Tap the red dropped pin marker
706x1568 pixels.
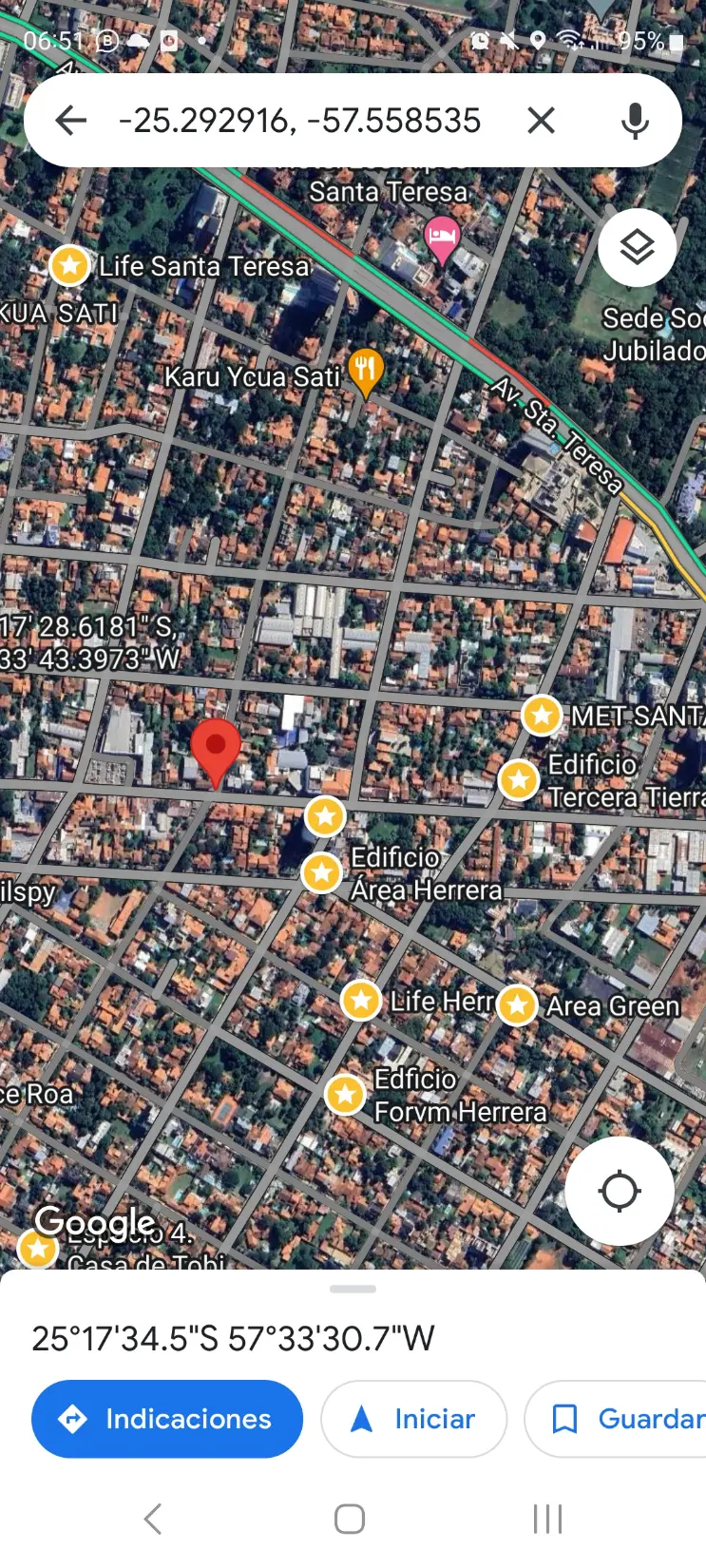click(216, 751)
